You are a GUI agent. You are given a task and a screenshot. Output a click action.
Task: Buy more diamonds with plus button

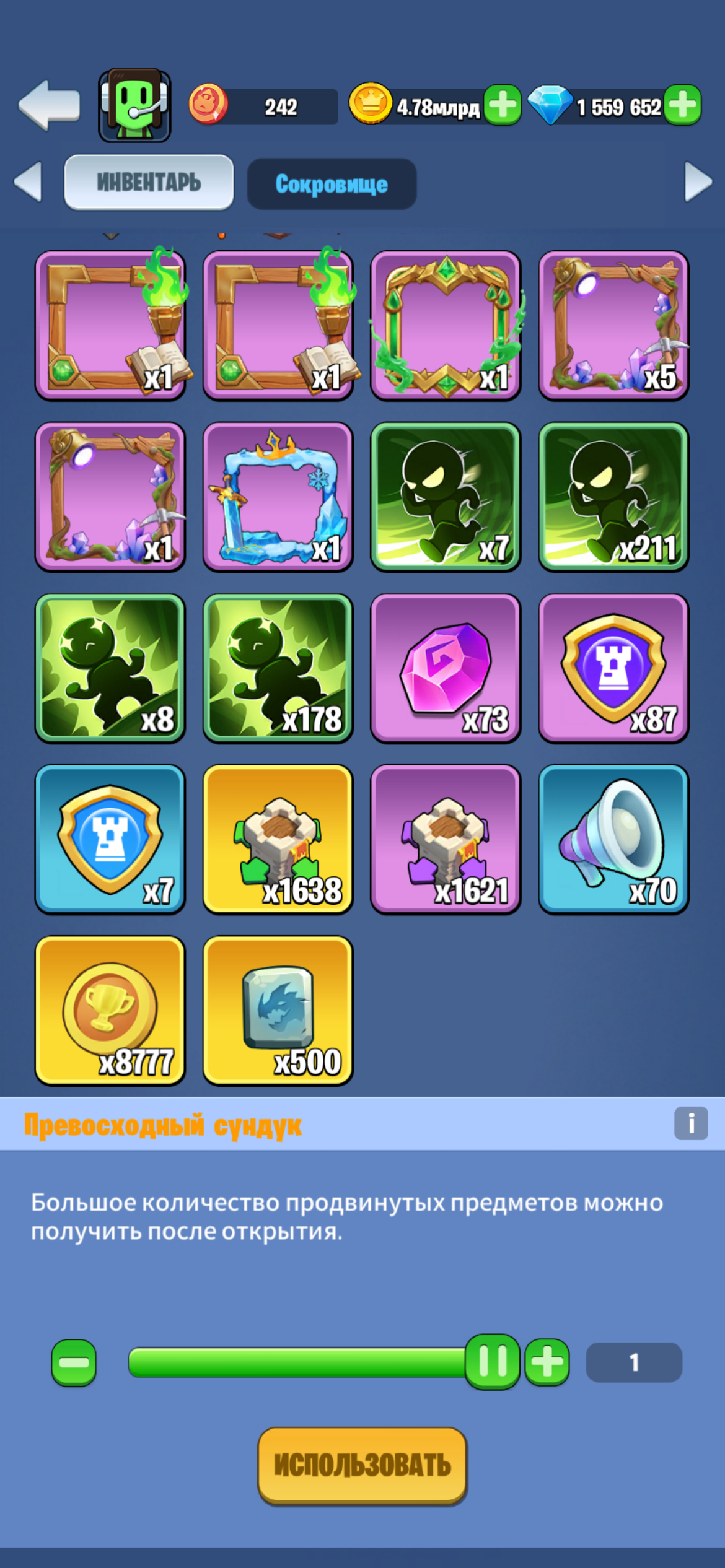[x=682, y=105]
